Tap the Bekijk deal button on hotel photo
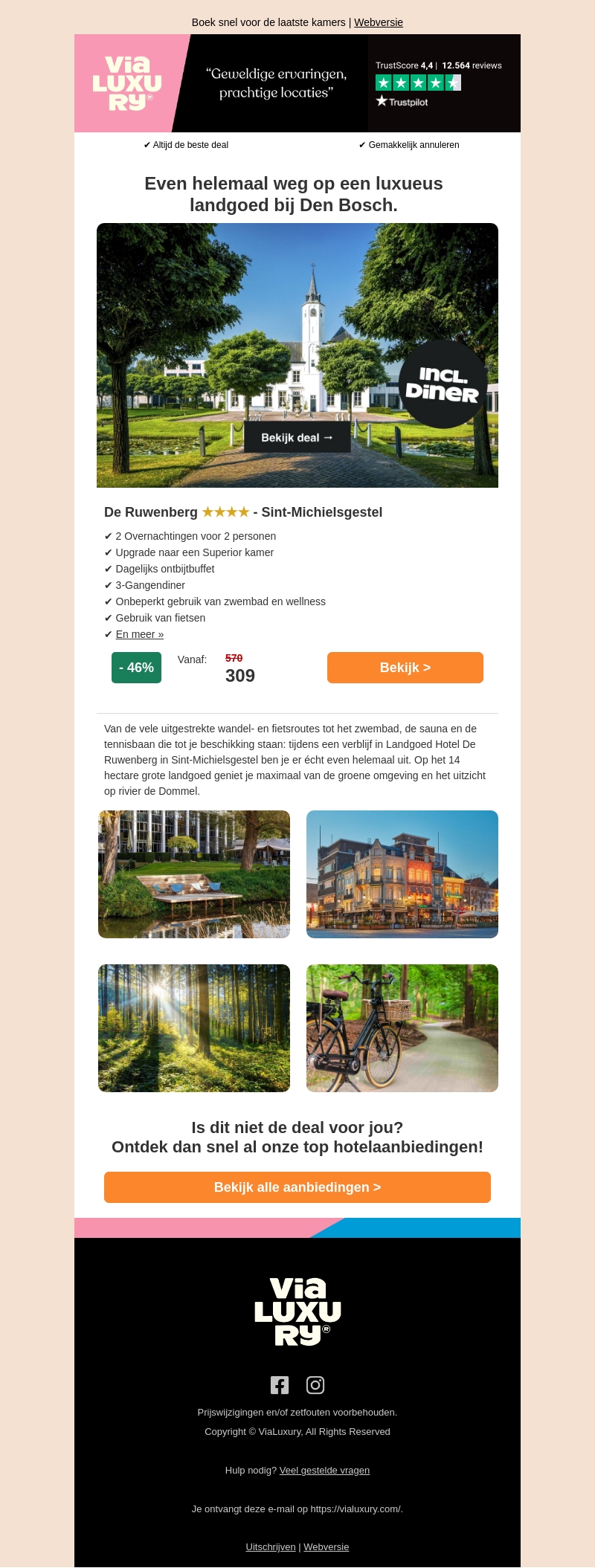Viewport: 595px width, 1568px height. (297, 438)
